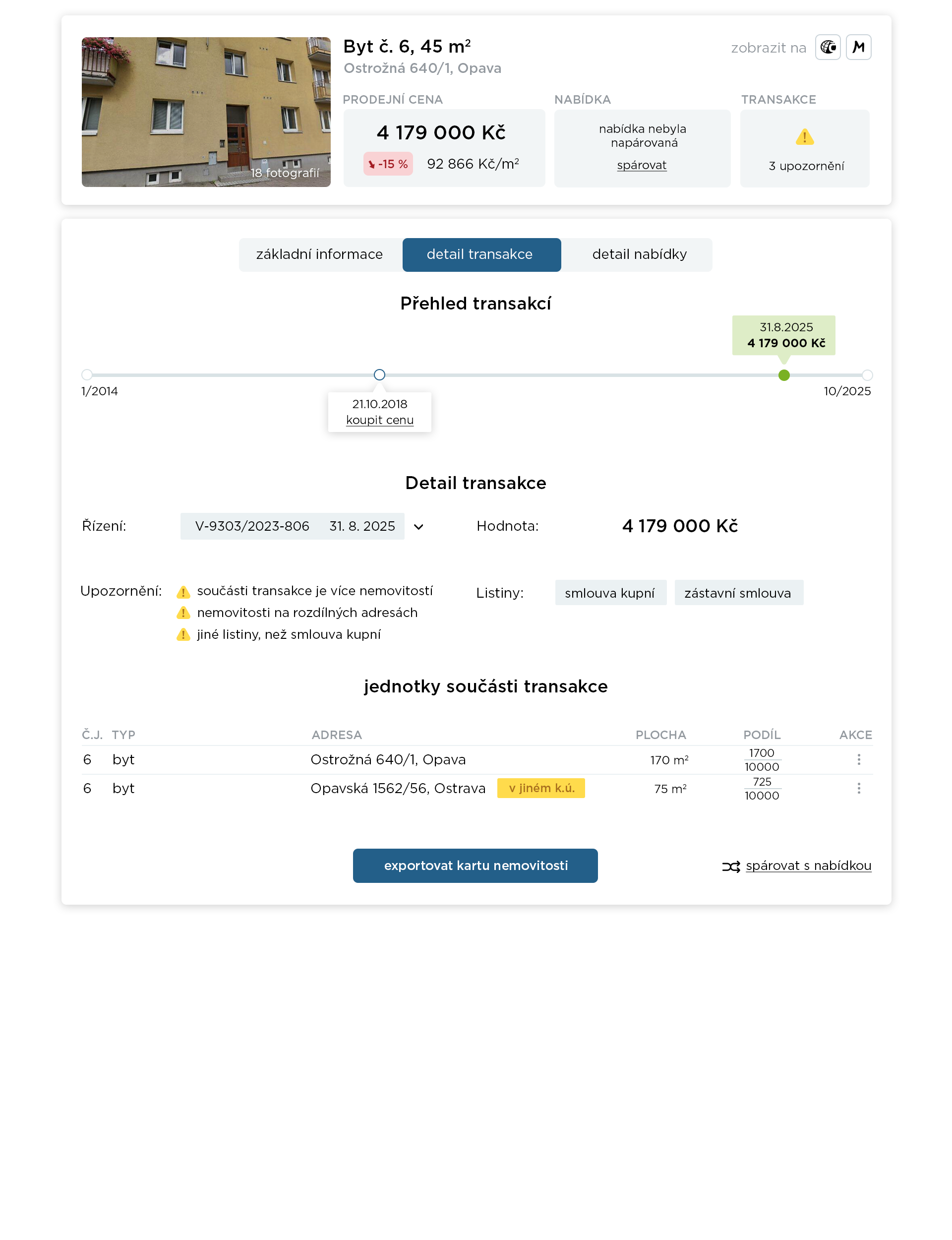Viewport: 952px width, 1240px height.
Task: Open actions menu for Ostrožná 640/1 row
Action: pos(858,759)
